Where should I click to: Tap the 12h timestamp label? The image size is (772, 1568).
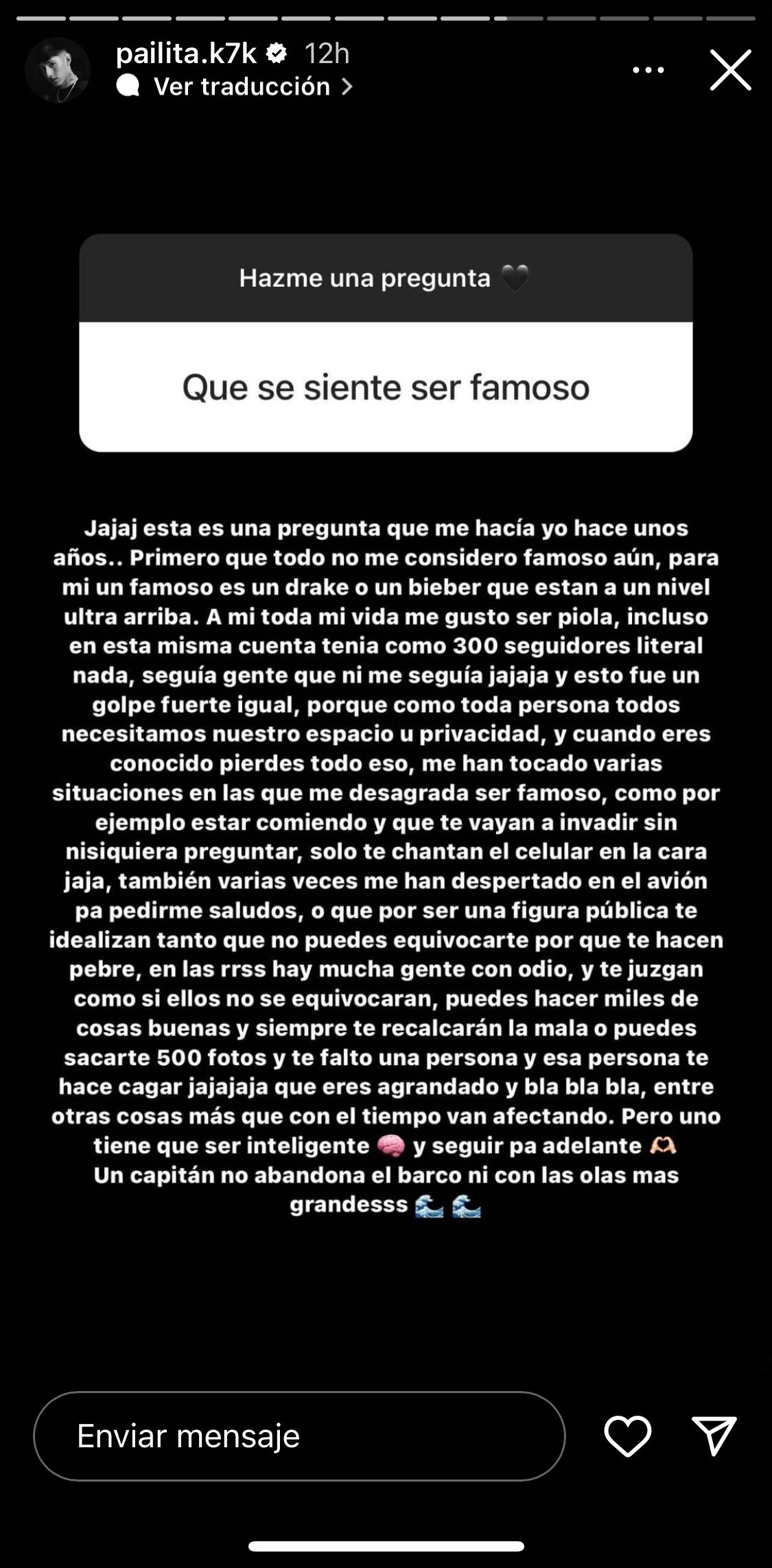coord(327,54)
